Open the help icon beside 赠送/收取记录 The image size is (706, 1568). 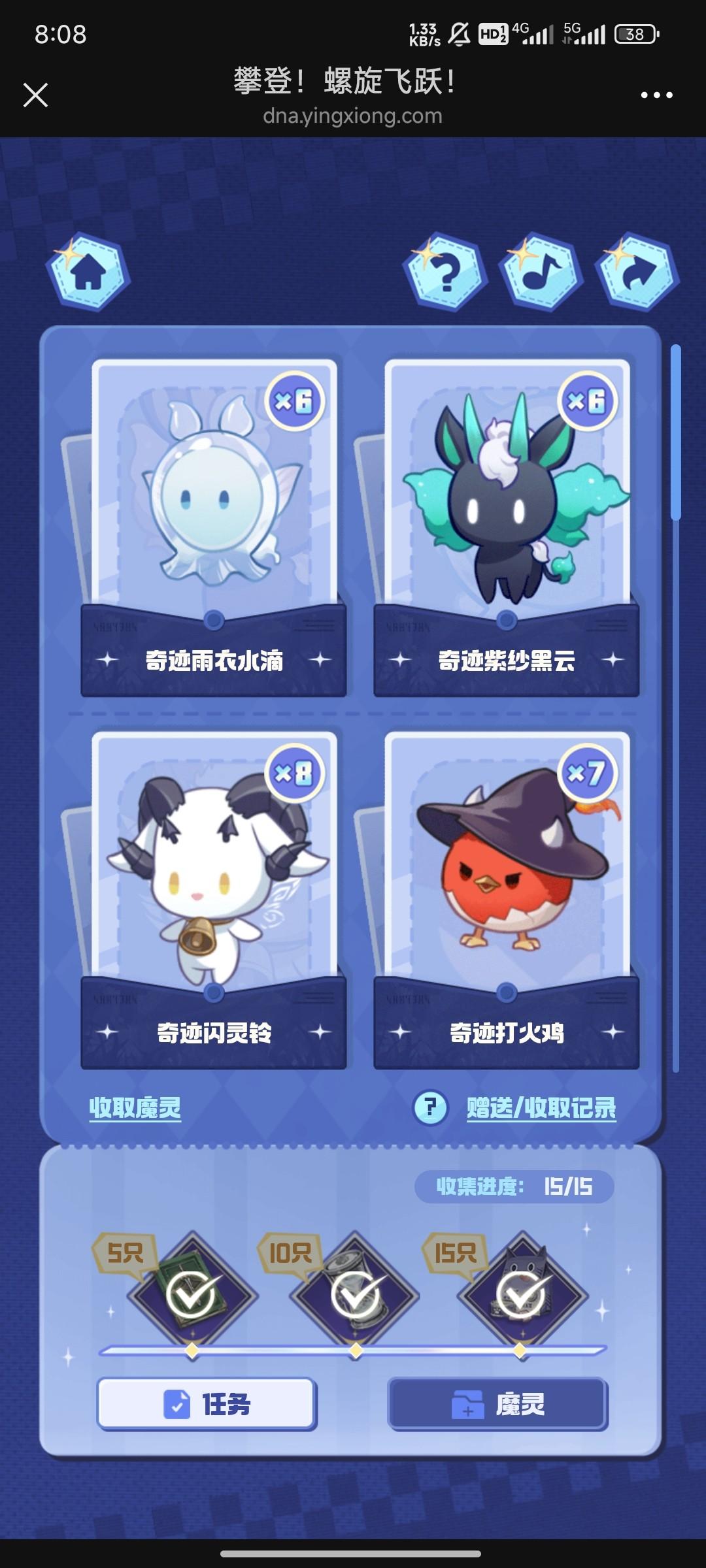pyautogui.click(x=430, y=1107)
